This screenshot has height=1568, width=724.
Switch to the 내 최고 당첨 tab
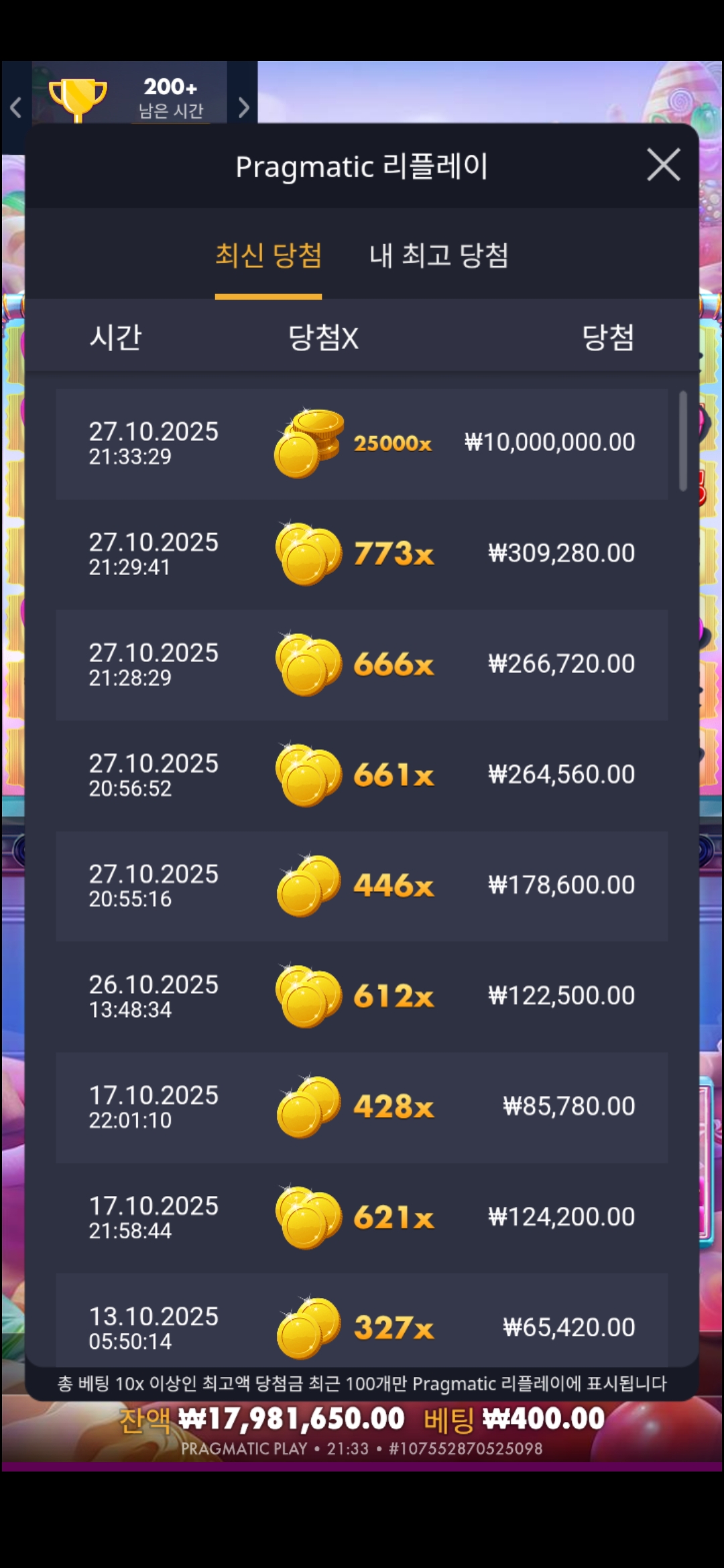[438, 255]
